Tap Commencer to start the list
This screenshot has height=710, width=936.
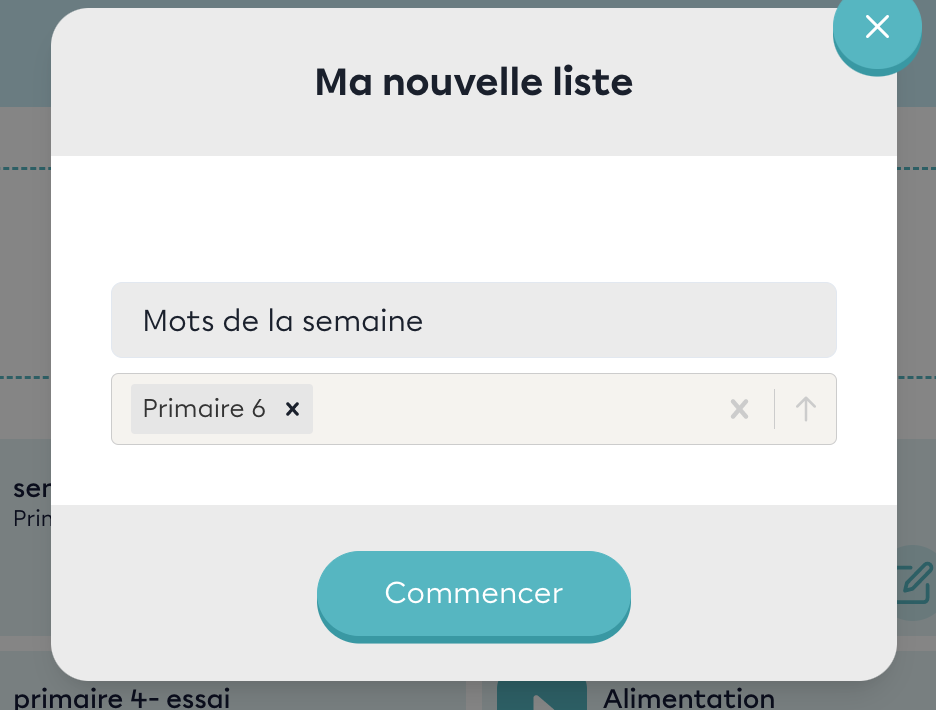(x=473, y=593)
